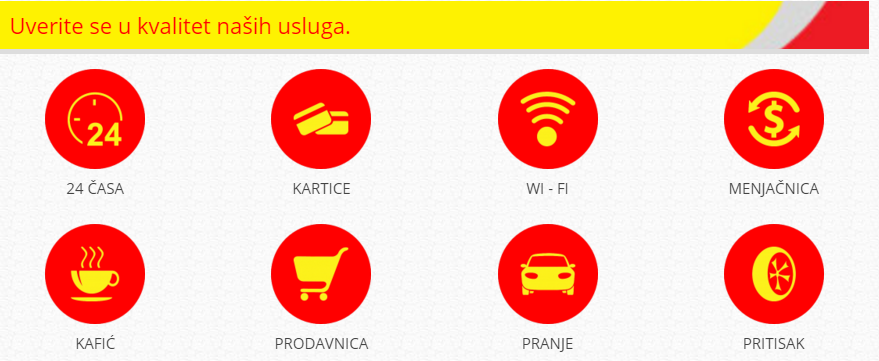Open the PRODAVNICA shopping cart icon

coord(321,274)
